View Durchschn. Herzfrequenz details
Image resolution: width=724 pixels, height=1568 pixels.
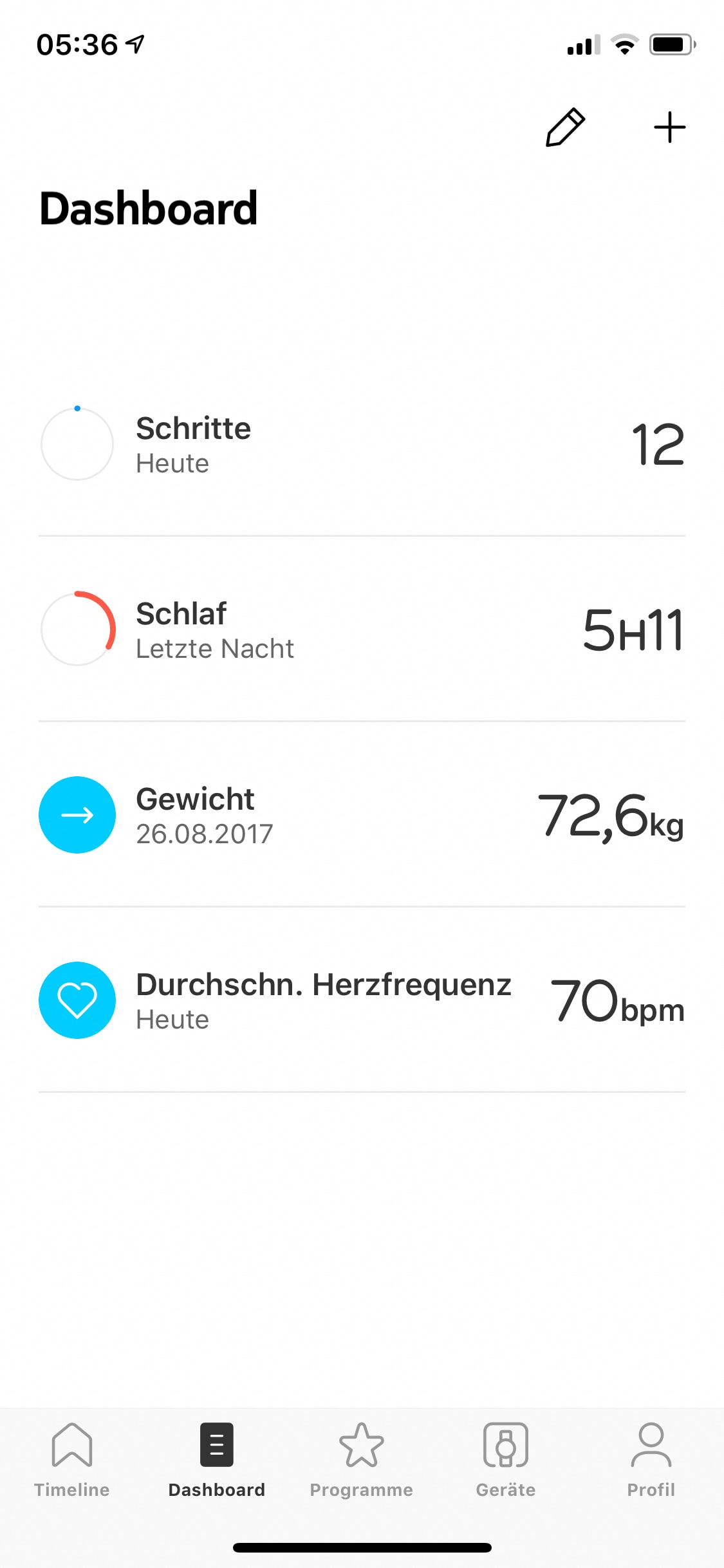click(x=362, y=1000)
